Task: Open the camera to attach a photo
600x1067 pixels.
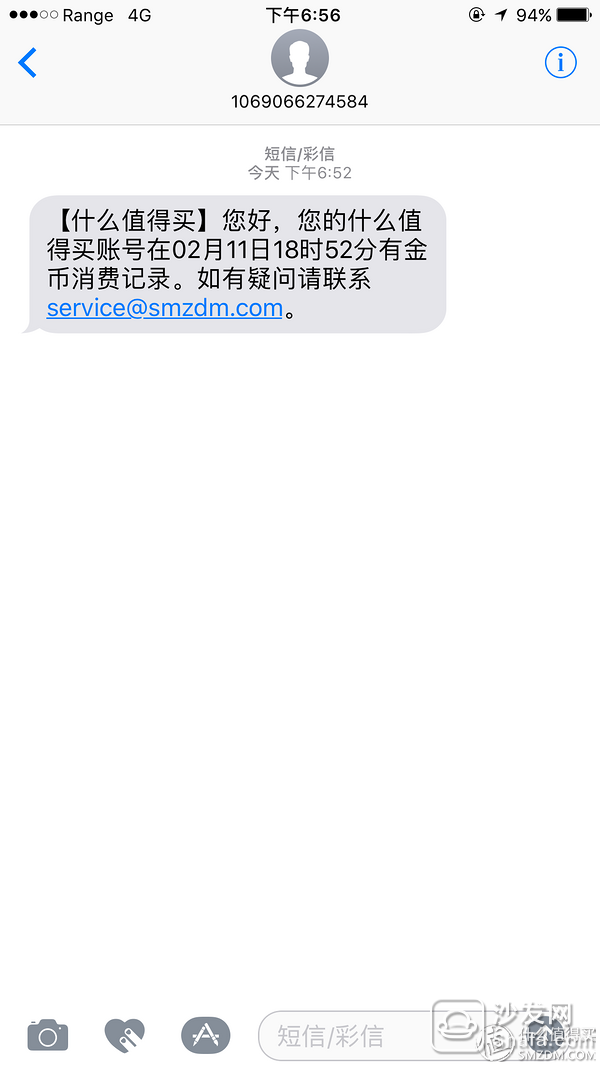Action: pyautogui.click(x=48, y=1035)
